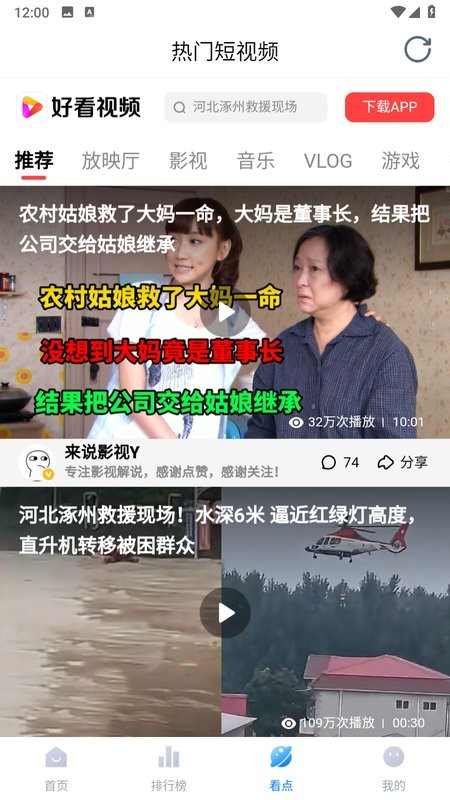Image resolution: width=450 pixels, height=800 pixels.
Task: Share the 来说影视Y video via 分享
Action: click(x=403, y=462)
